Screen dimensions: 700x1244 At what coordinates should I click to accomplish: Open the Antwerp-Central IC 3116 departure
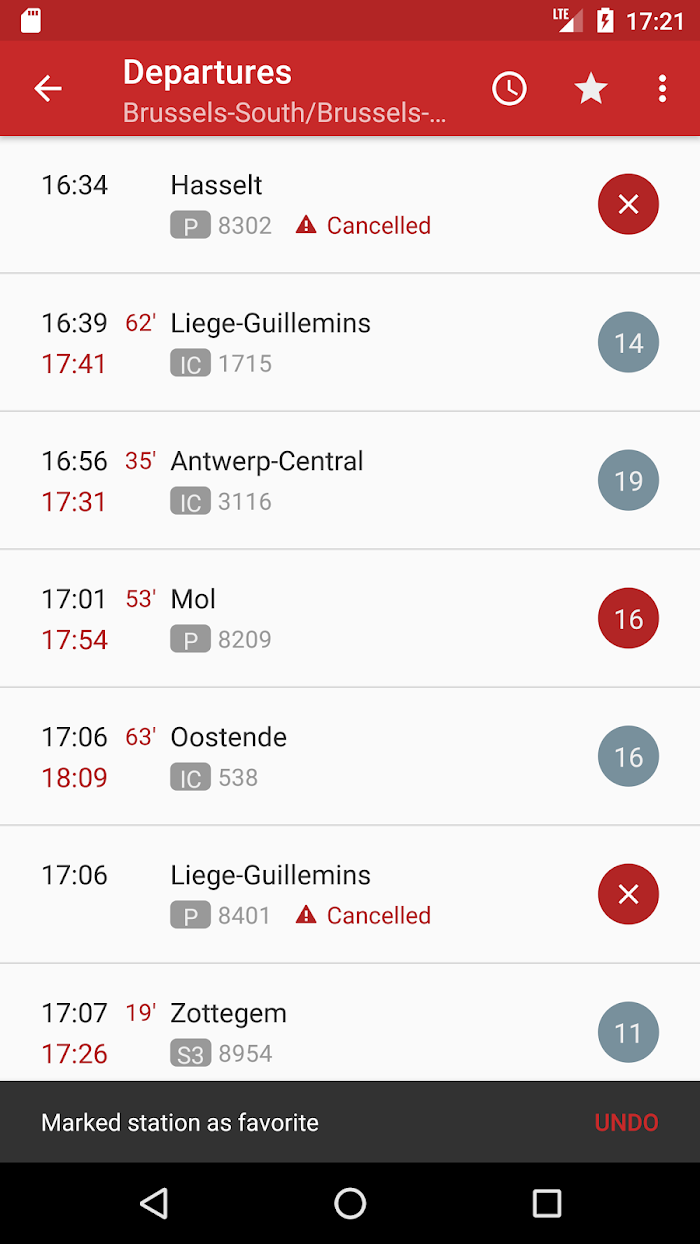tap(350, 480)
